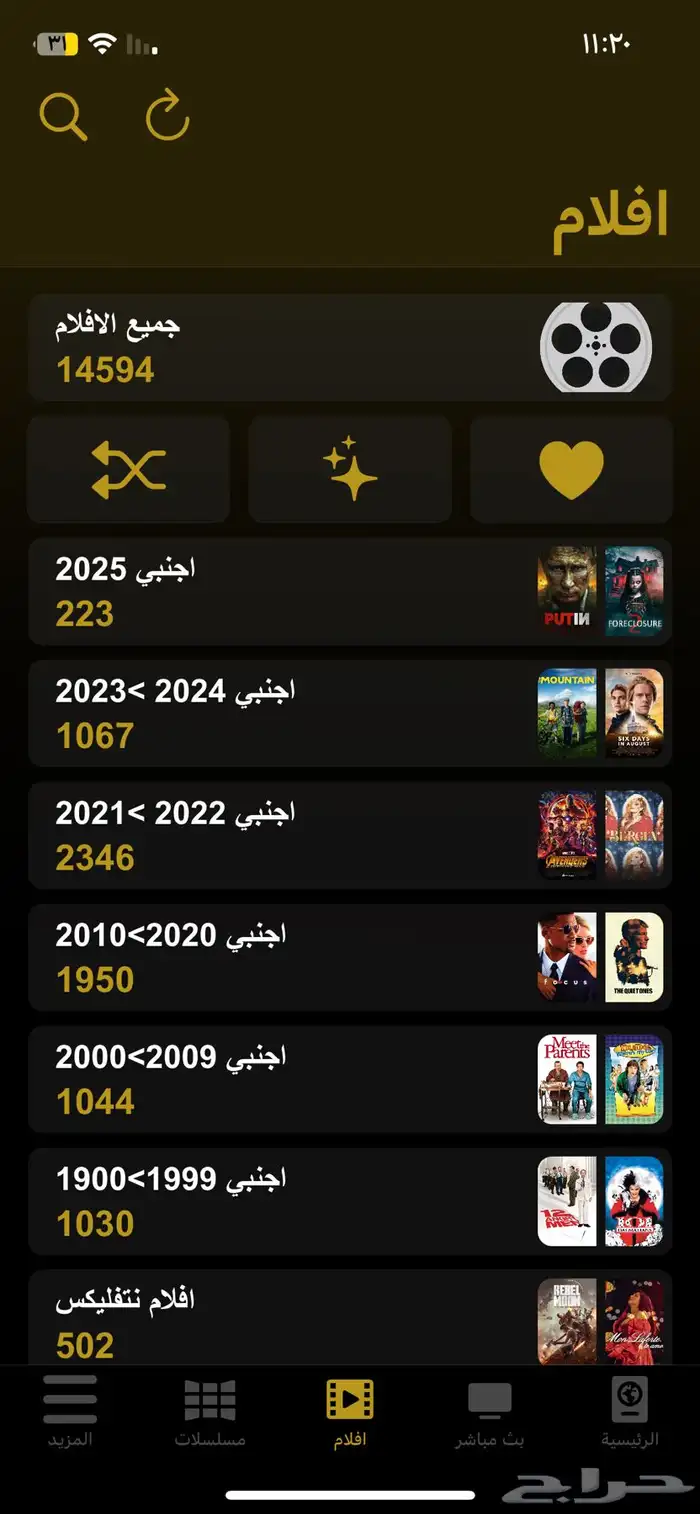
Task: Open the اجنبي 2020 > 2010 category
Action: click(350, 958)
